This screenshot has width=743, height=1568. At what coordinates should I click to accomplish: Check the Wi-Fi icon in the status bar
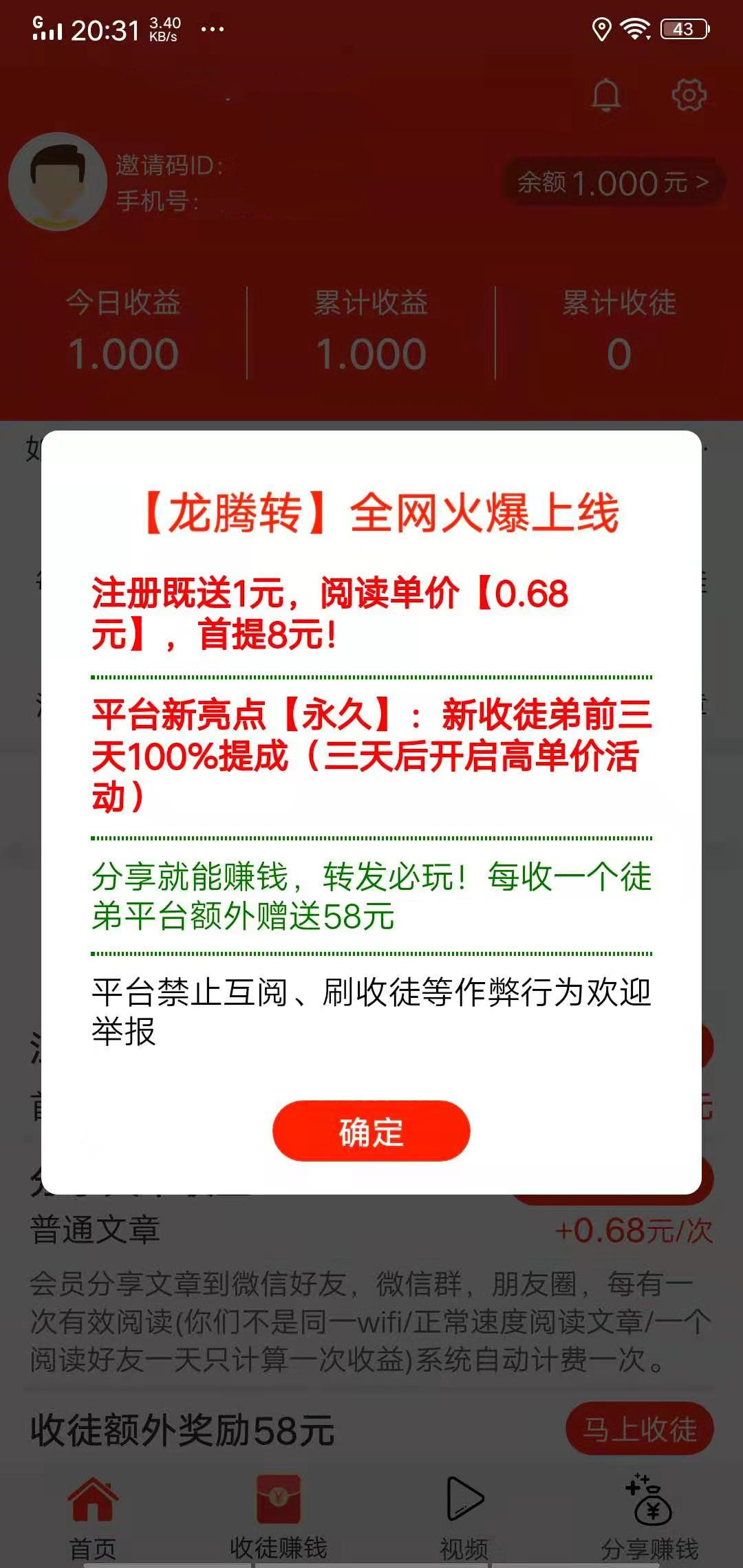636,29
